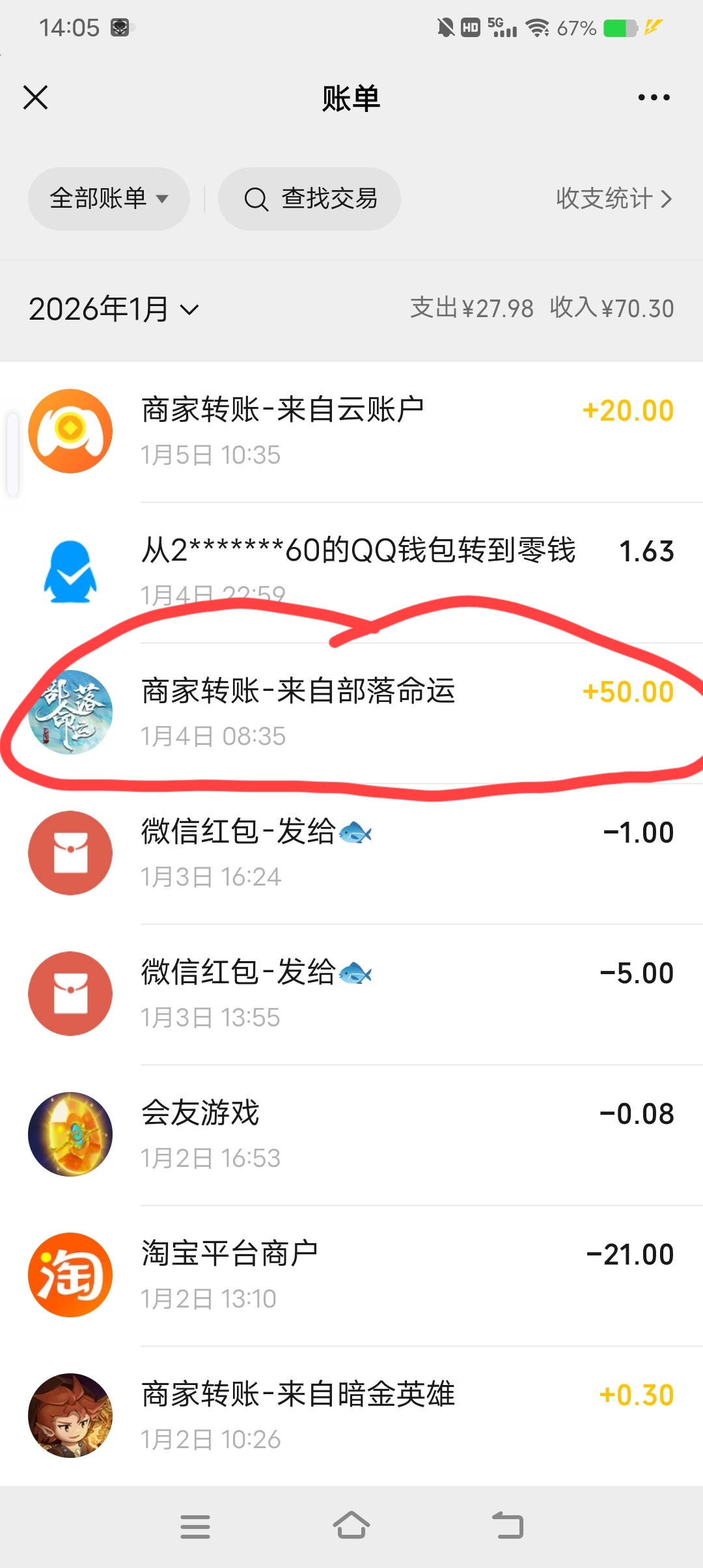This screenshot has height=1568, width=703.
Task: Change the month from 2026年1月
Action: pos(114,309)
